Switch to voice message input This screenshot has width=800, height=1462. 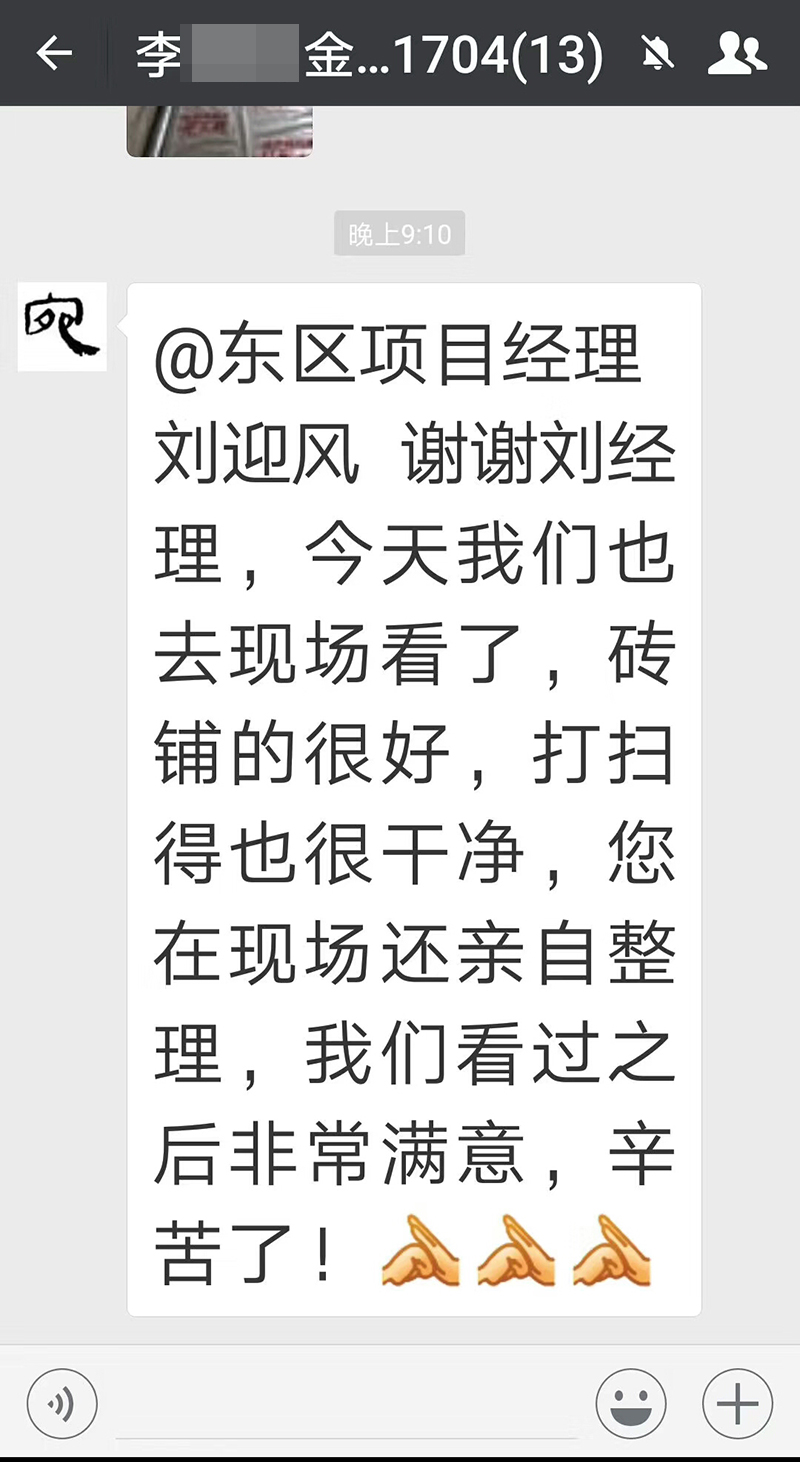point(62,1404)
